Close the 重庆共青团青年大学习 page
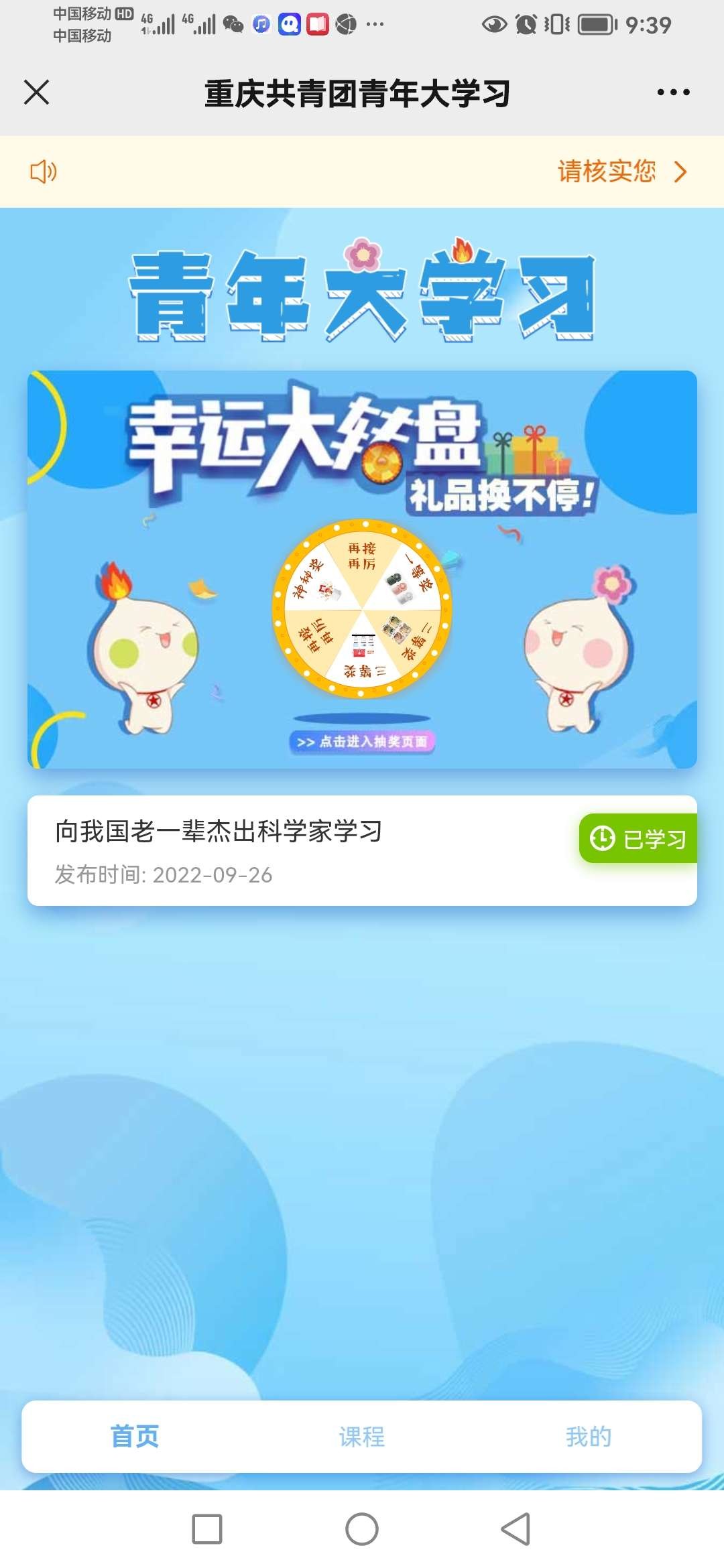Screen dimensions: 724x1568 coord(37,92)
